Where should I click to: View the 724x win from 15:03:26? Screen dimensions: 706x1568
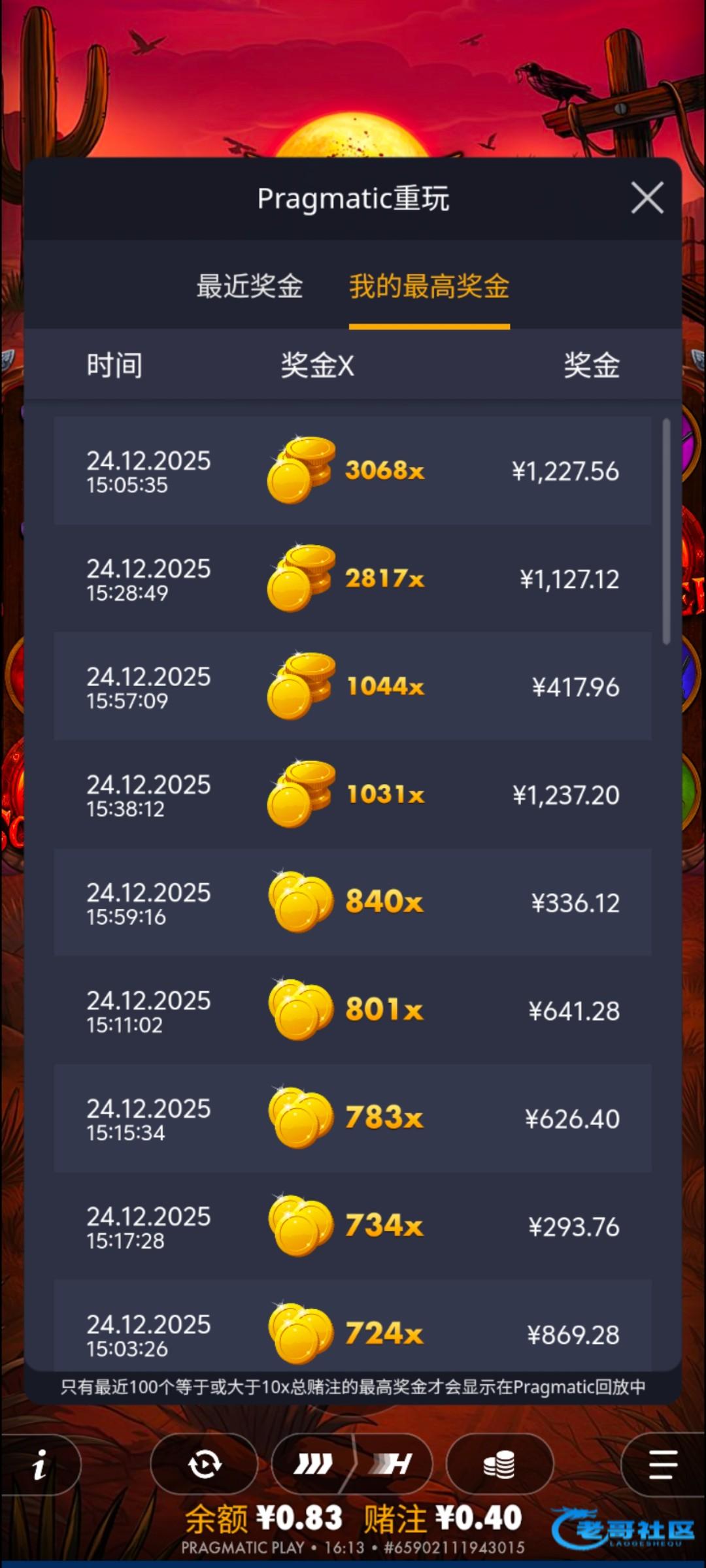(x=352, y=1330)
